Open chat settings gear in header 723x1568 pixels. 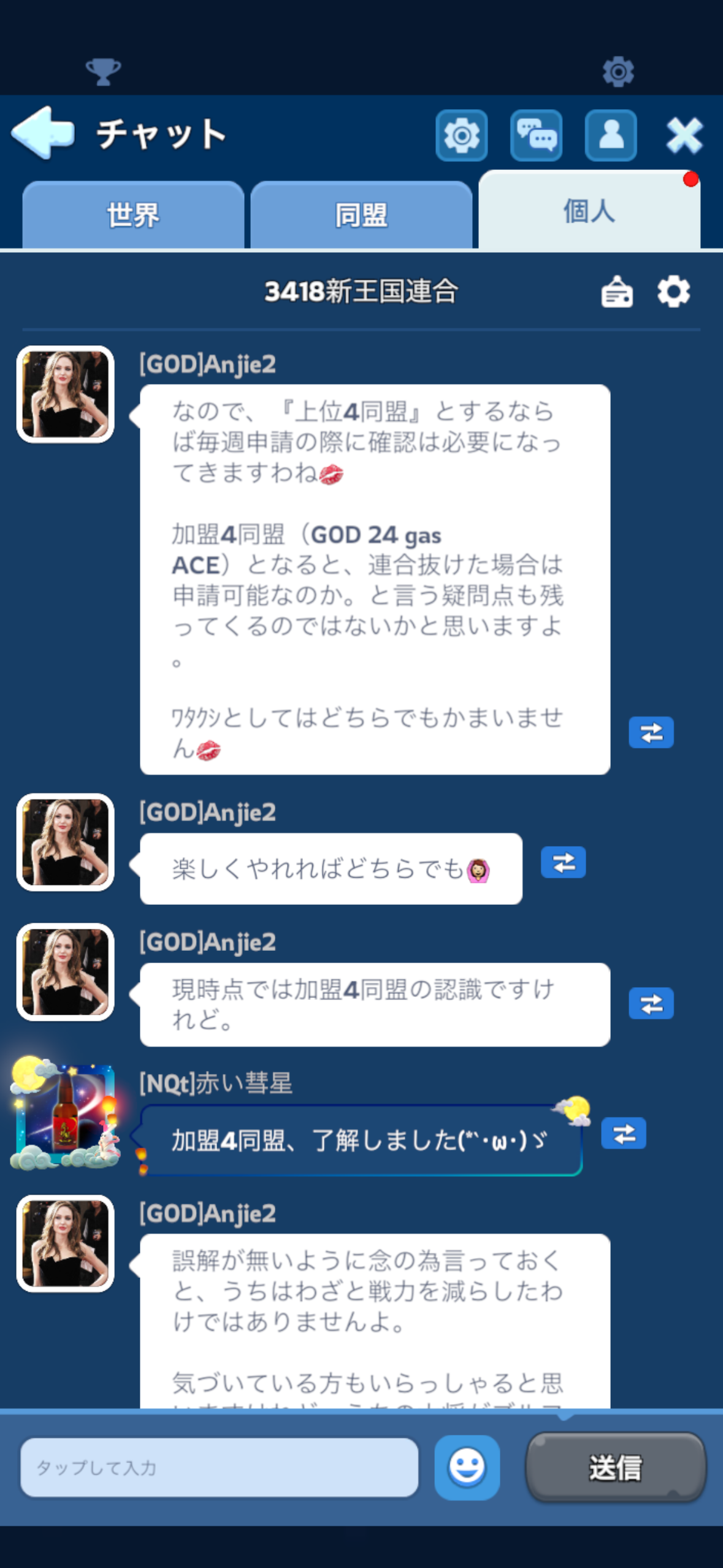tap(461, 135)
